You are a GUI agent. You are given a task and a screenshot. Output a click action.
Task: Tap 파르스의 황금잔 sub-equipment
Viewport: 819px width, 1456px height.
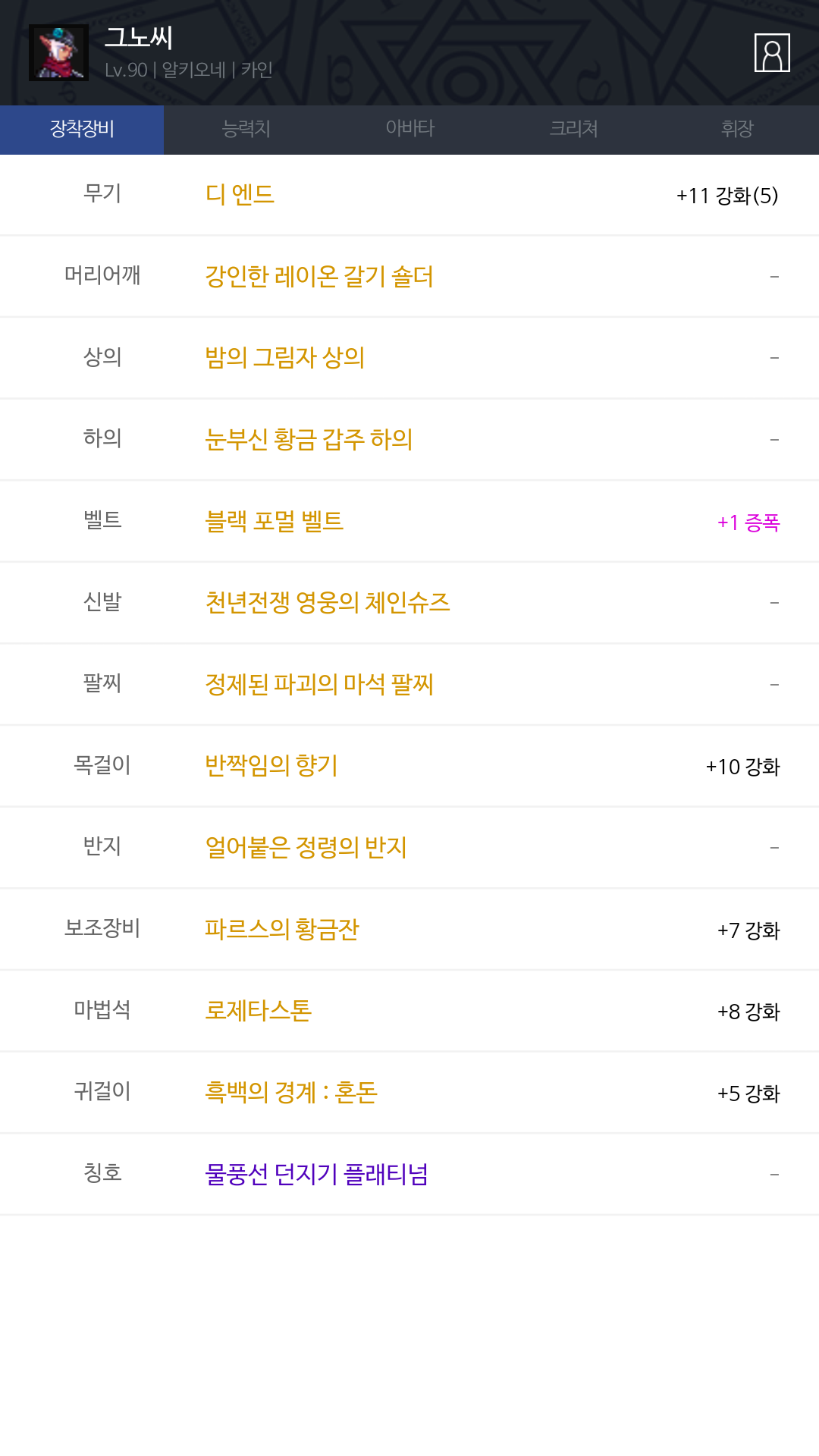point(282,930)
